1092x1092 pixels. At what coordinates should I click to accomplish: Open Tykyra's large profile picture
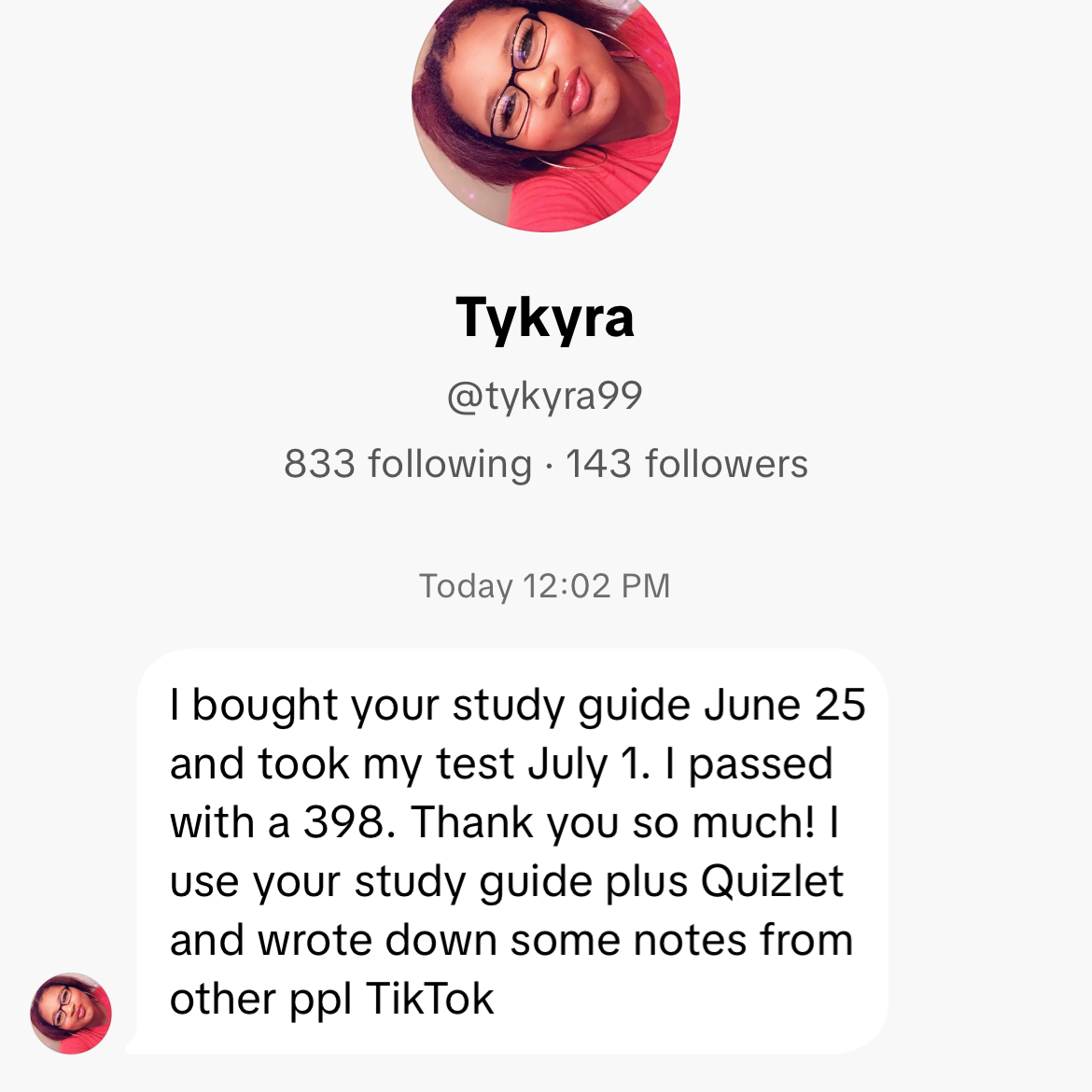point(546,103)
